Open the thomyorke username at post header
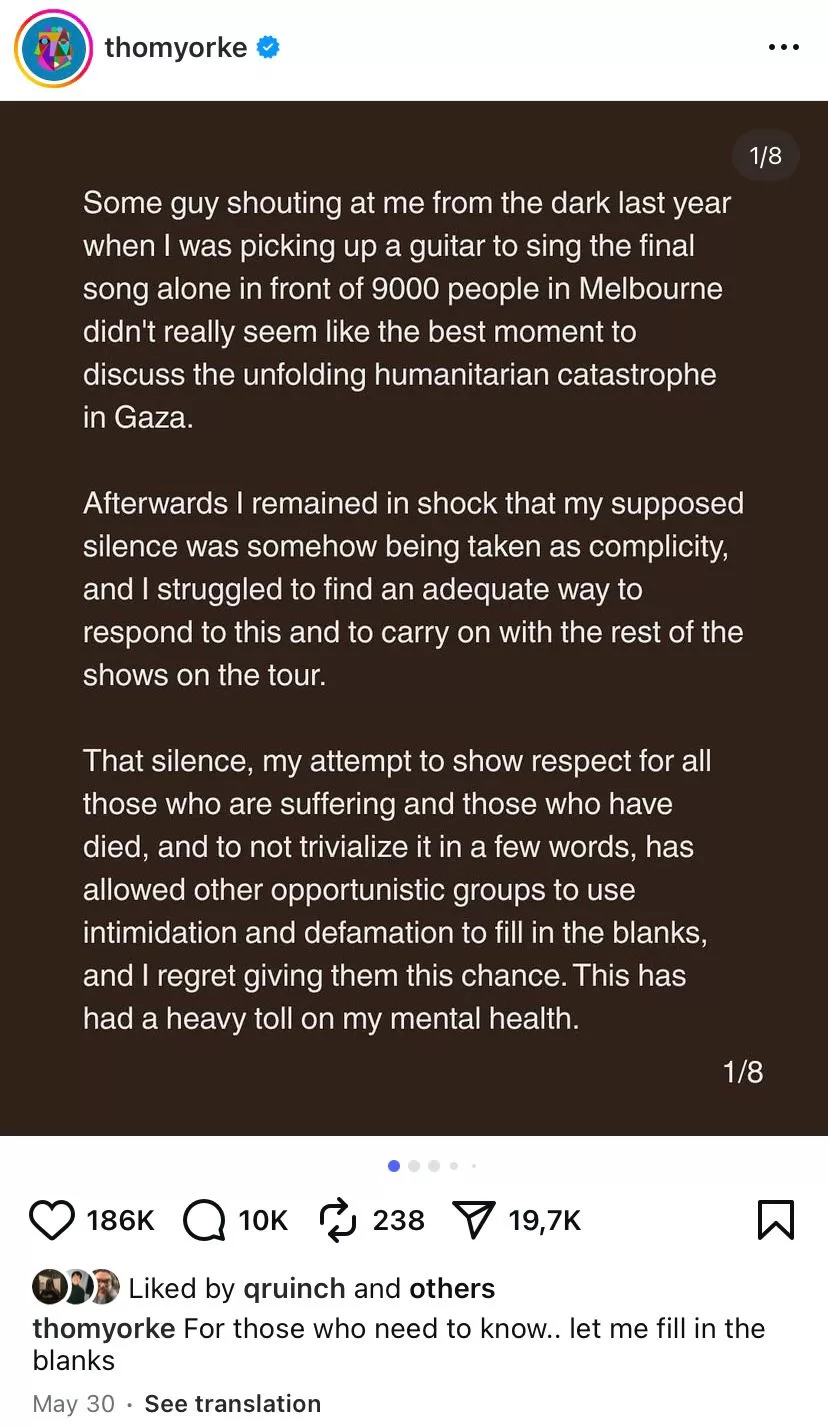Viewport: 828px width, 1427px height. (x=175, y=47)
